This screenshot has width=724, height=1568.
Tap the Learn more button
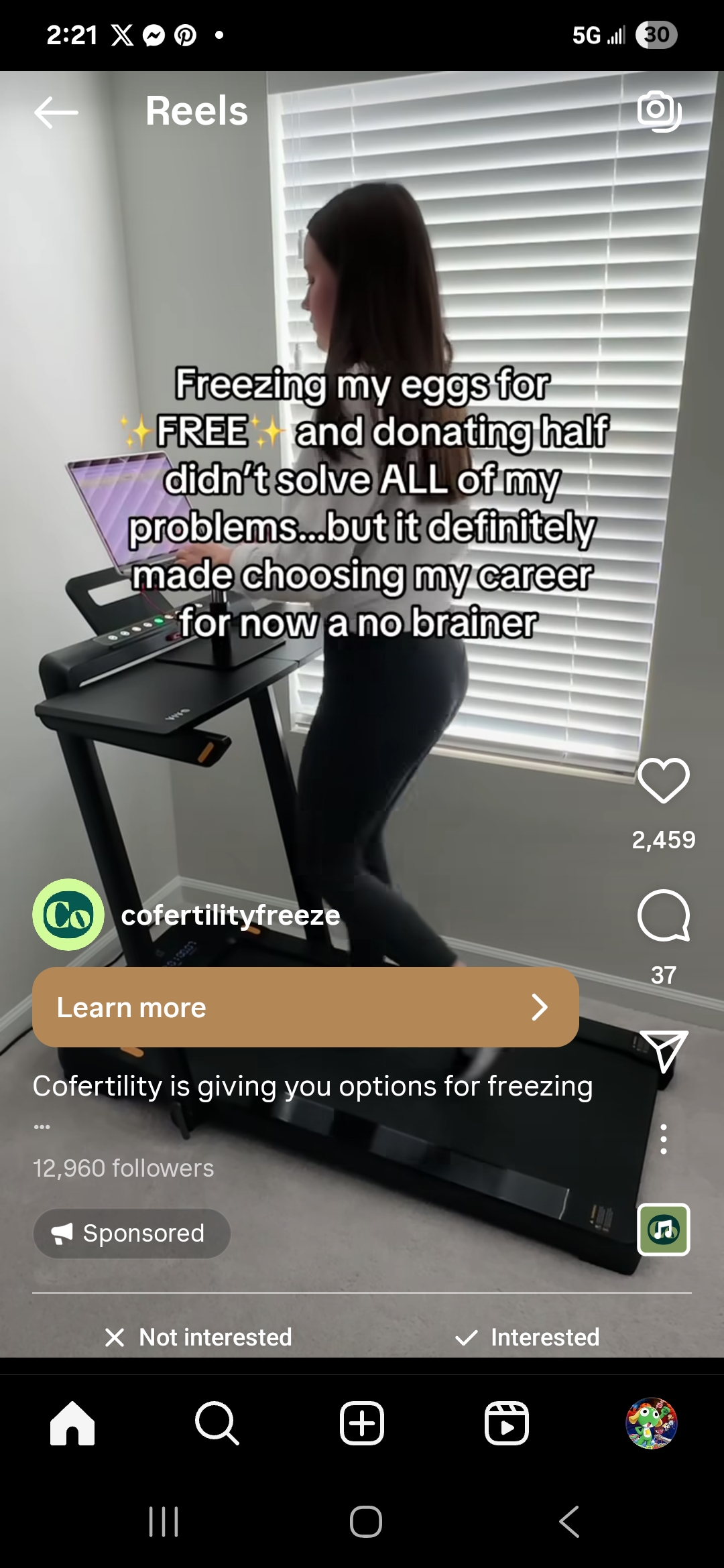point(306,1007)
